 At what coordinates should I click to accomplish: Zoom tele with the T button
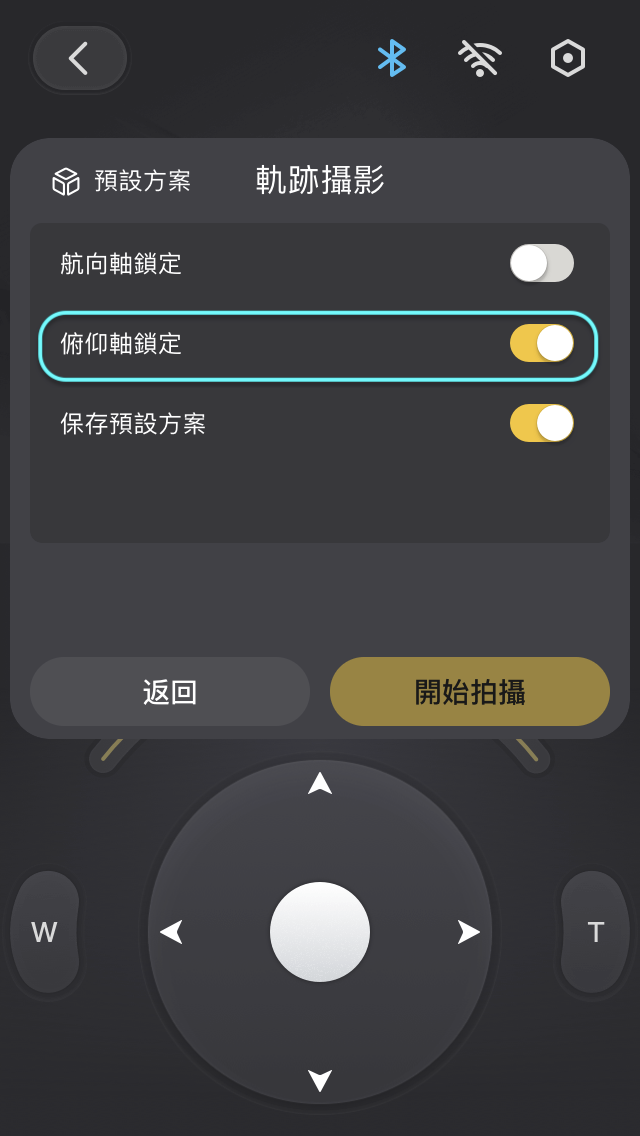(595, 932)
